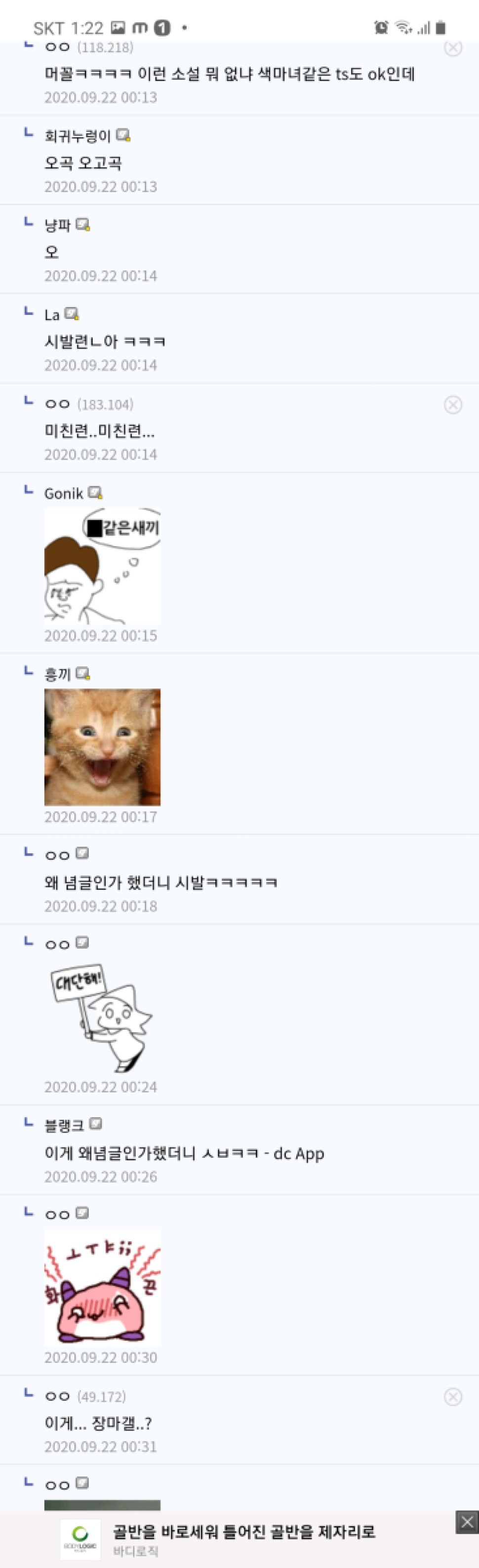Image resolution: width=479 pixels, height=1568 pixels.
Task: Open 흥끼's user profile
Action: tap(58, 674)
